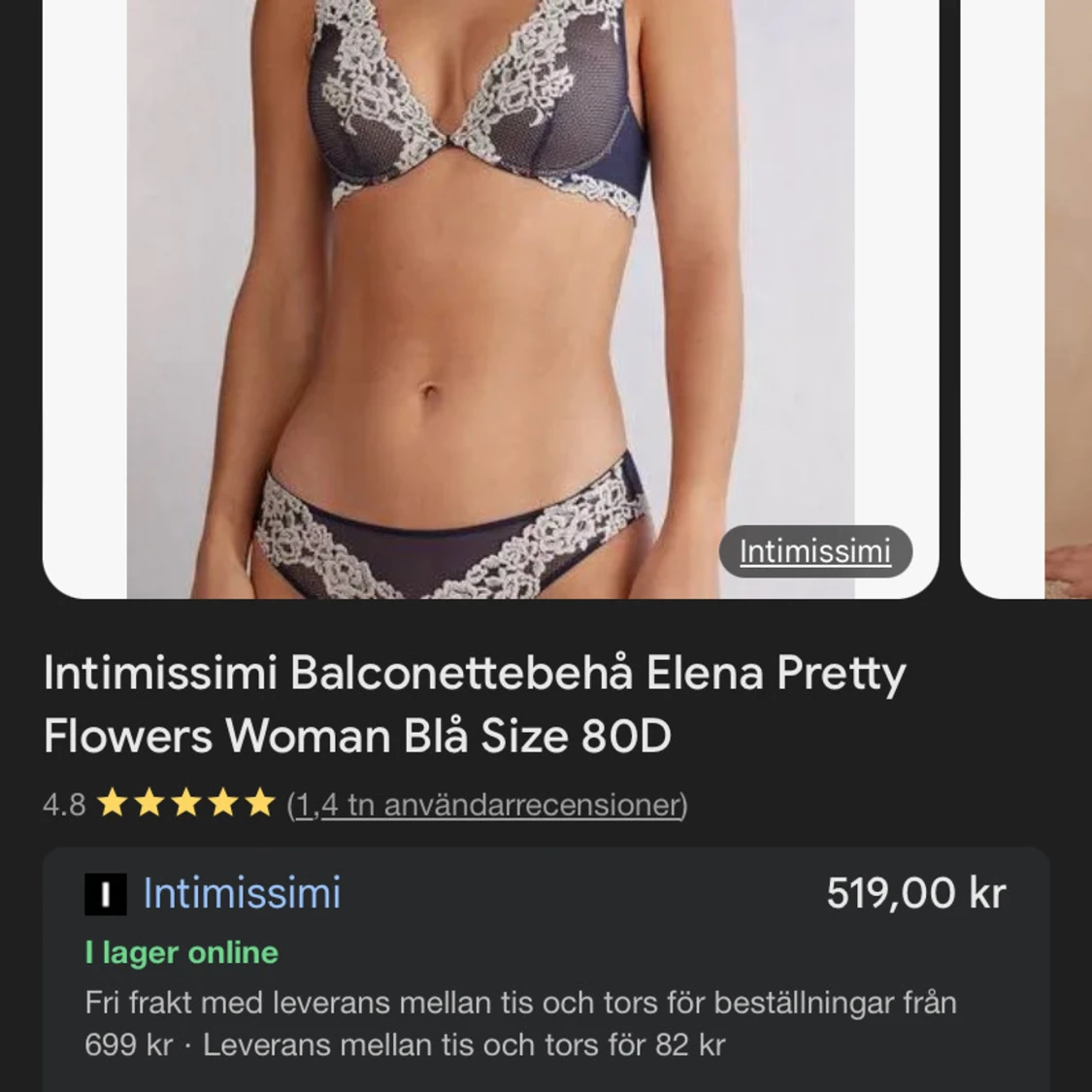Open the Intimissimi source link on product image

click(814, 551)
